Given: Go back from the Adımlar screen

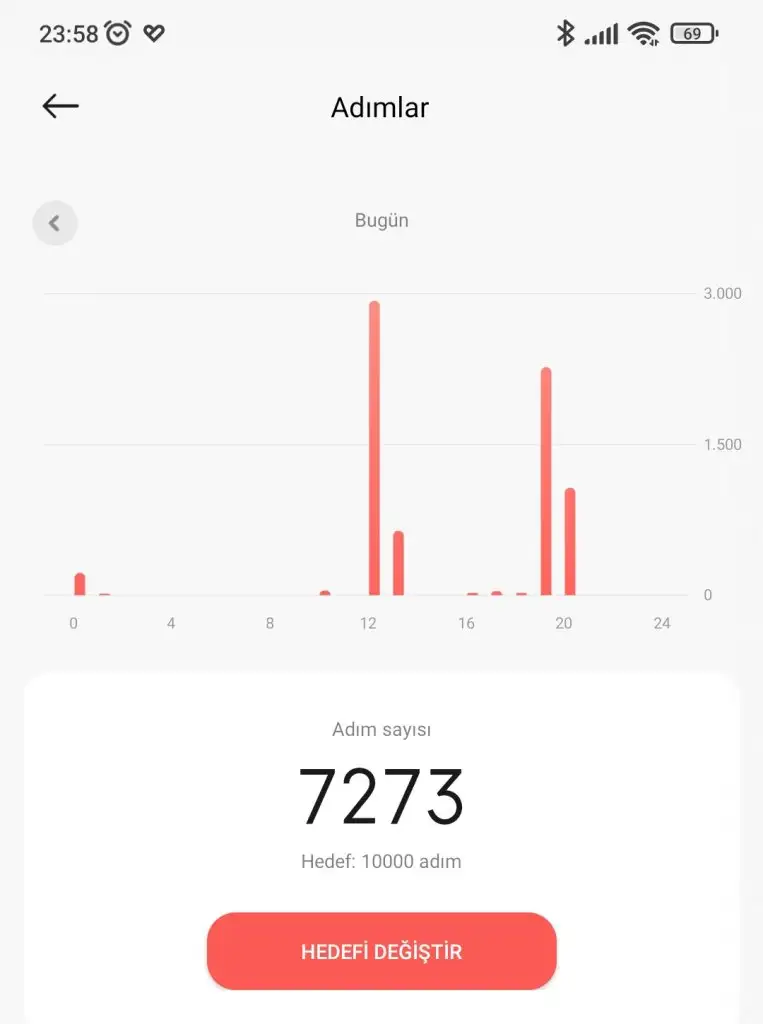Looking at the screenshot, I should [60, 106].
